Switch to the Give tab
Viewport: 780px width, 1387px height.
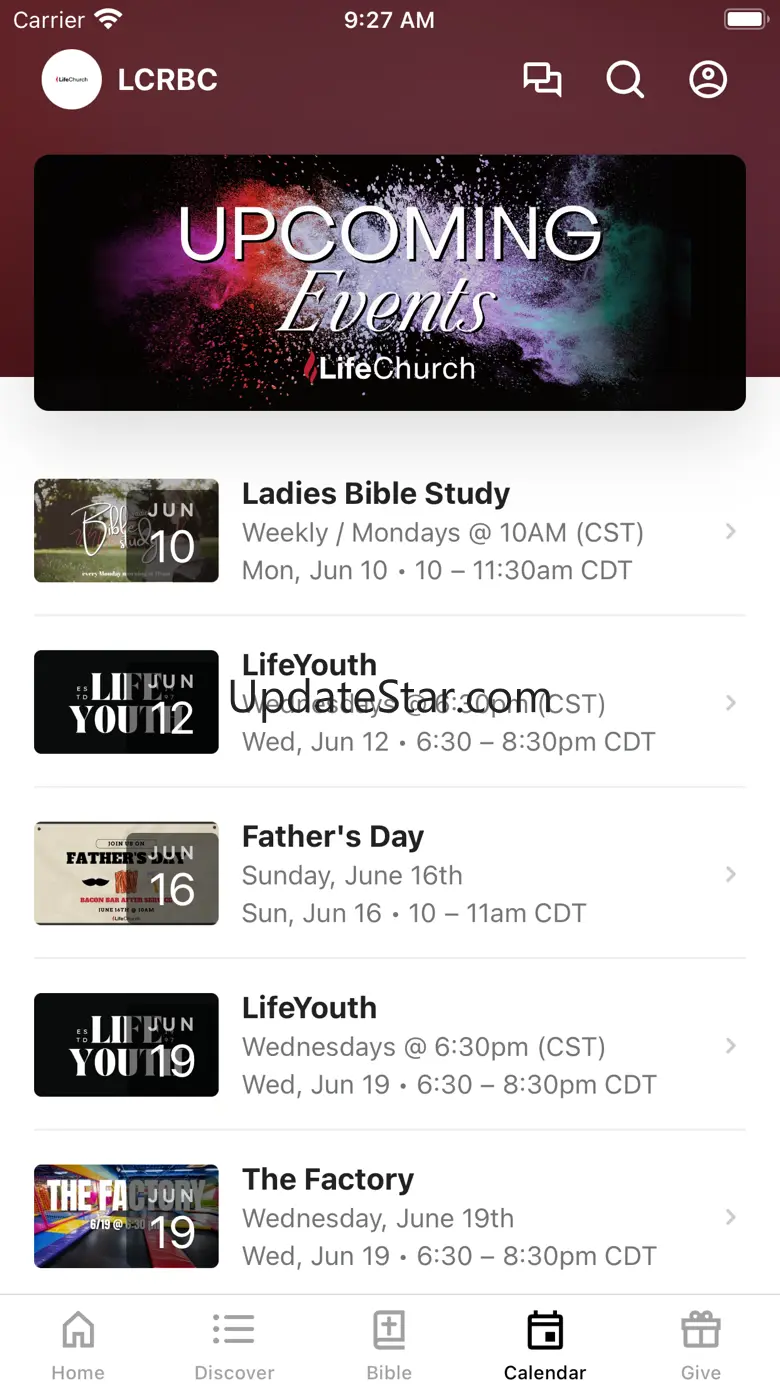tap(701, 1345)
